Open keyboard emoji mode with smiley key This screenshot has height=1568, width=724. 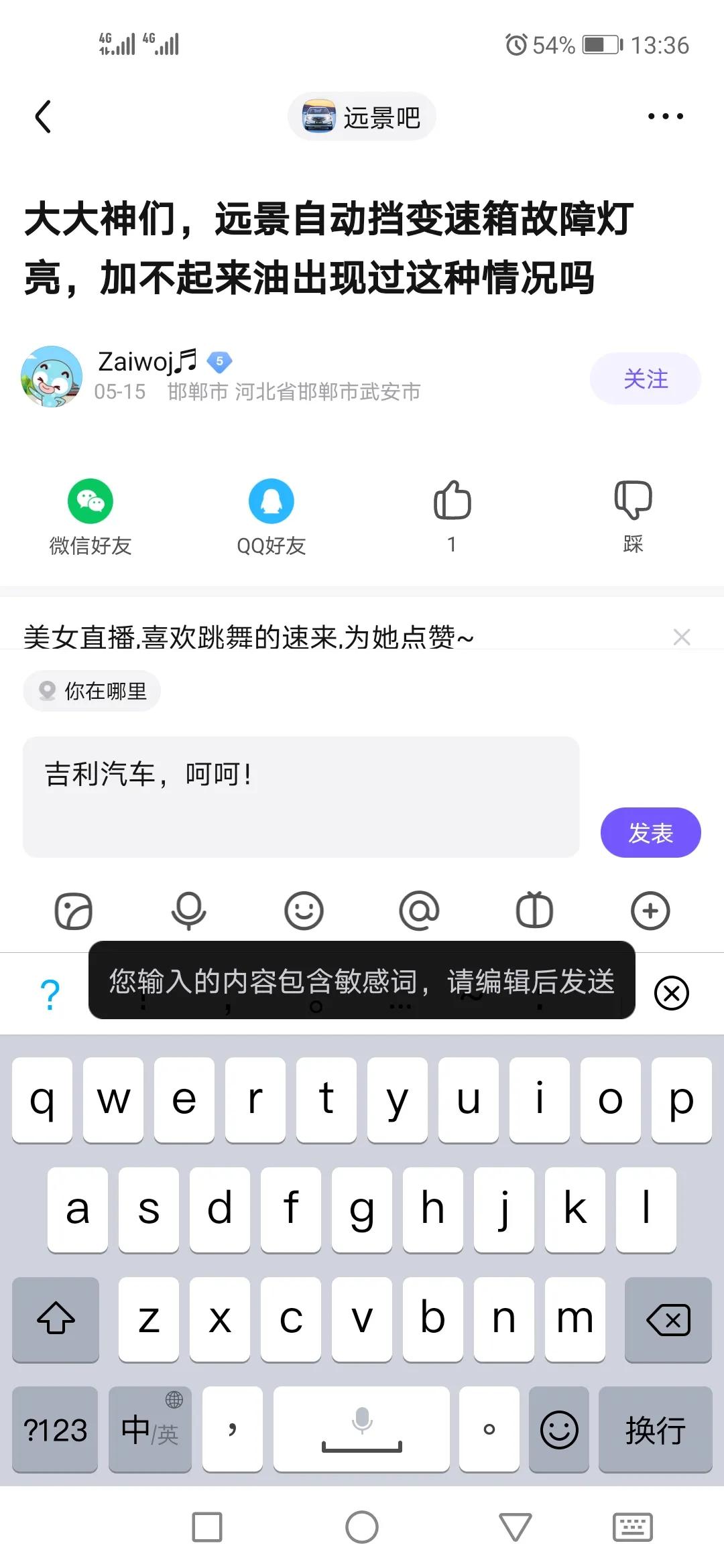point(560,1429)
